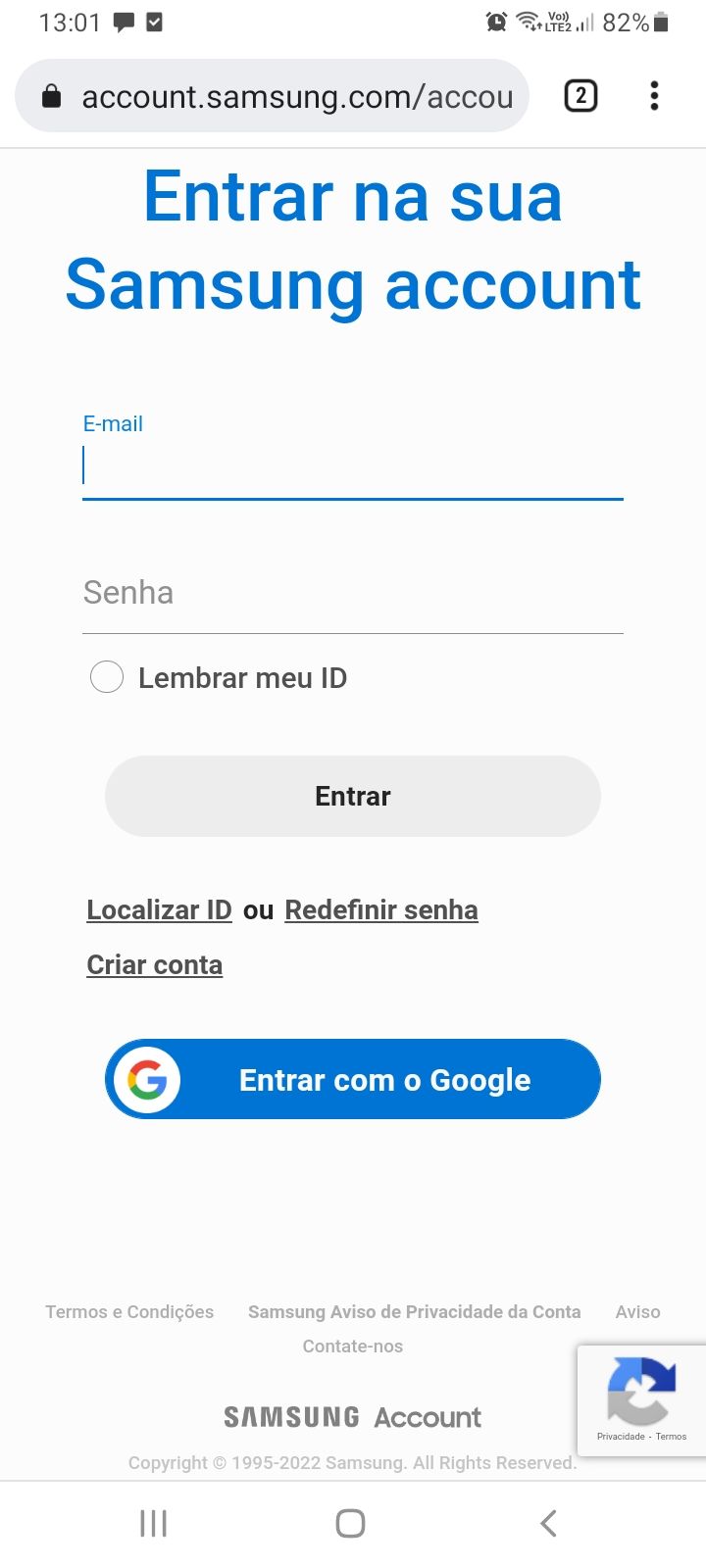Open Samsung Aviso de Privacidade da Conta

414,1311
